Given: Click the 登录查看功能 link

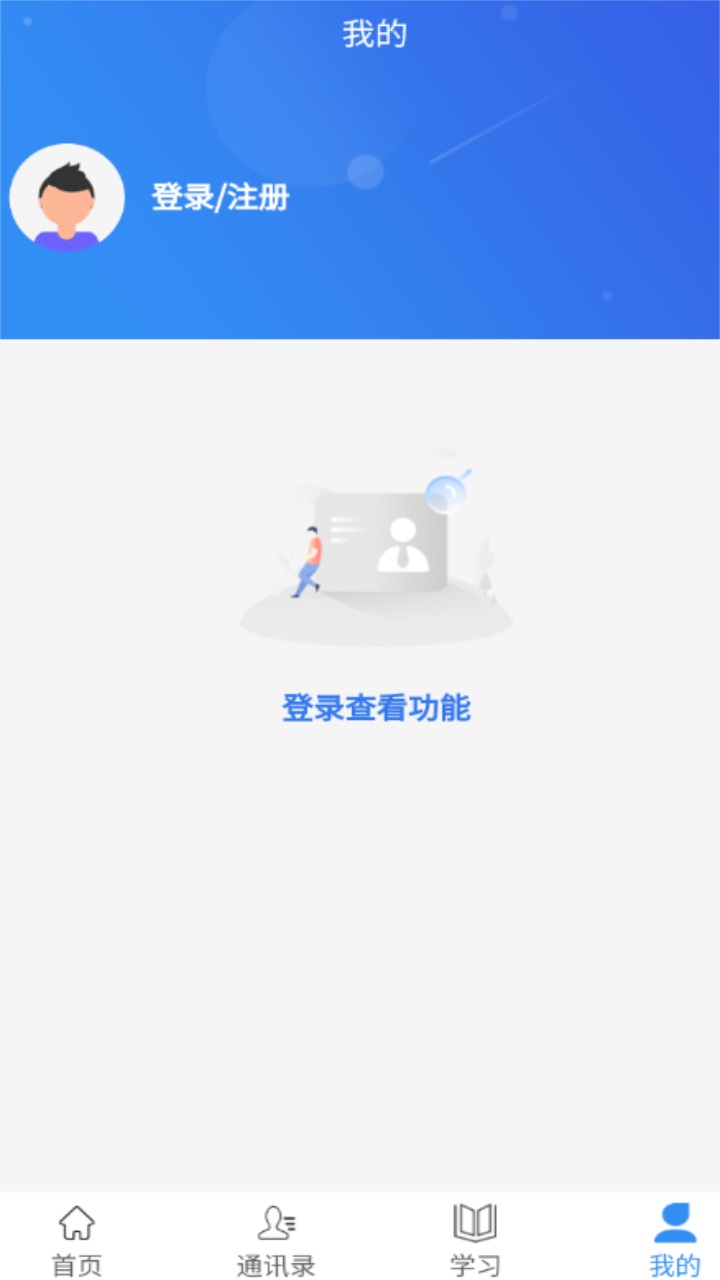Looking at the screenshot, I should pos(378,708).
